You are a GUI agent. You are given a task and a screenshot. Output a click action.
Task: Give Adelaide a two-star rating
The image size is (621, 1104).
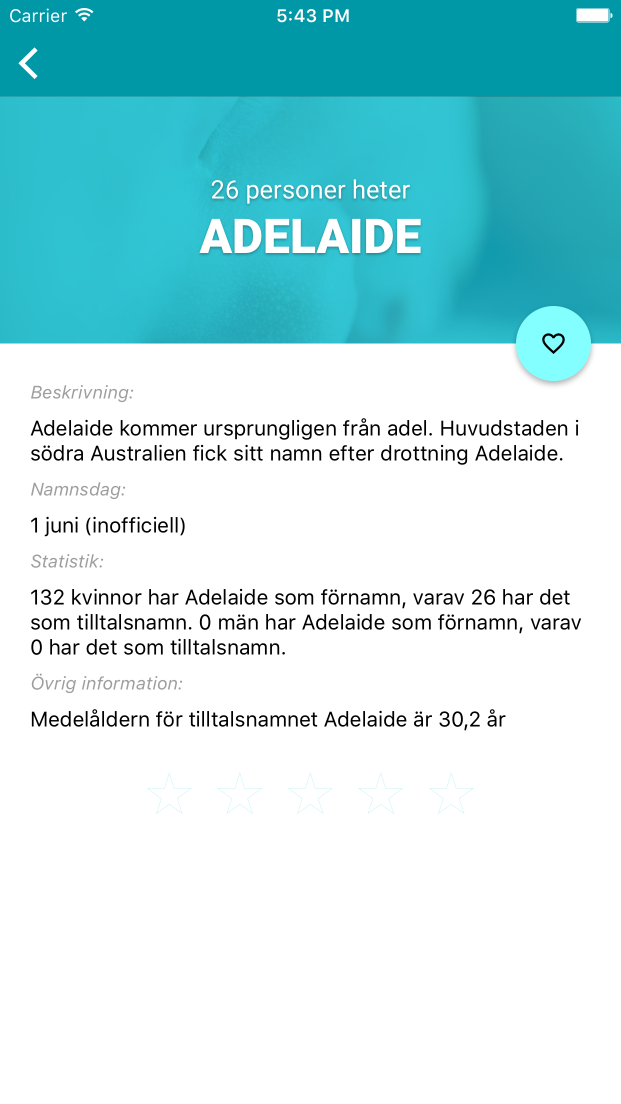tap(239, 794)
